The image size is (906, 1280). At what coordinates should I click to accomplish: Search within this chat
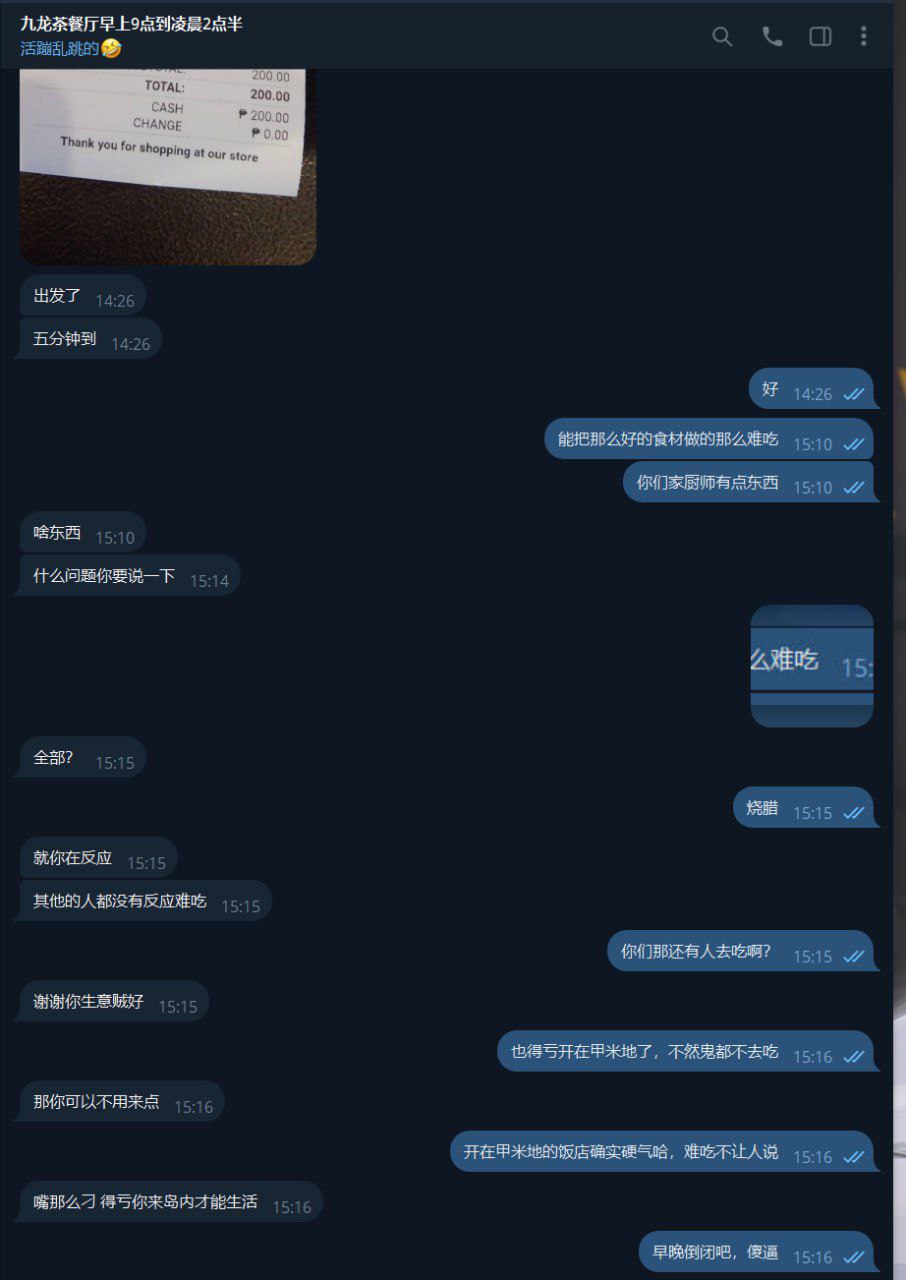[x=722, y=37]
